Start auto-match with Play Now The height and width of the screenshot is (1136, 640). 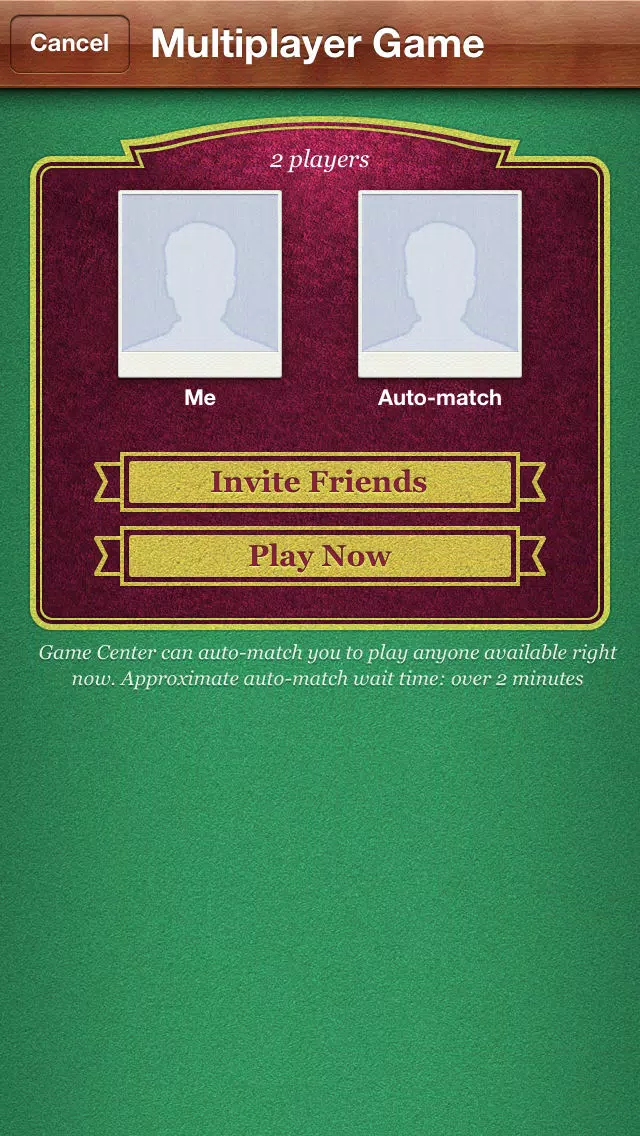pos(319,556)
